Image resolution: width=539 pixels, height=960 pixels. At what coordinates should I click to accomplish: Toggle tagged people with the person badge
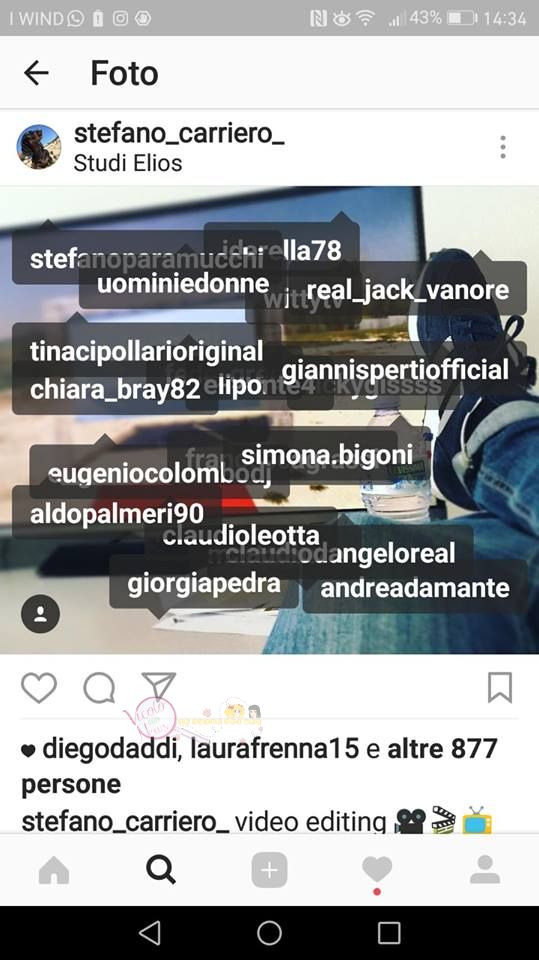tap(40, 613)
